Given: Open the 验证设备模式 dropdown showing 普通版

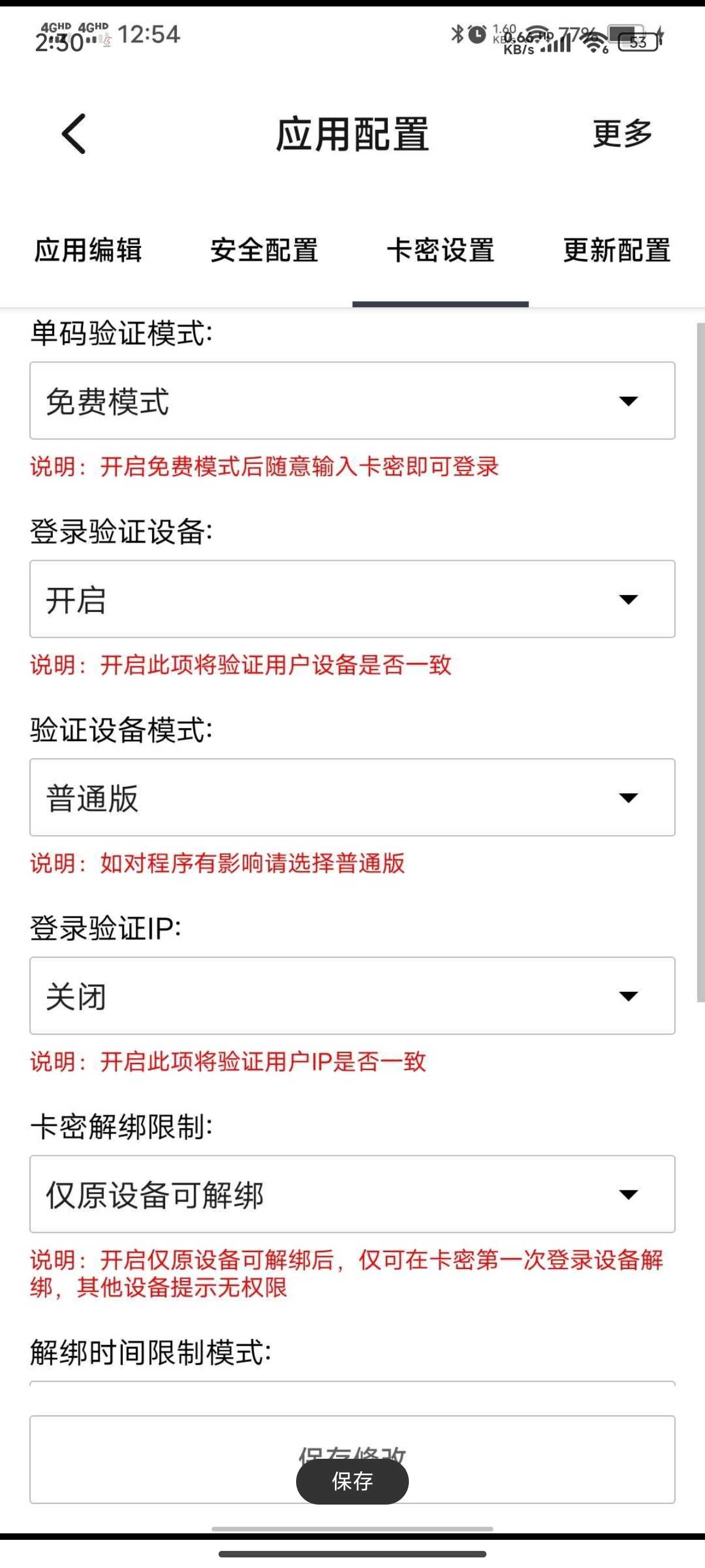Looking at the screenshot, I should 352,798.
